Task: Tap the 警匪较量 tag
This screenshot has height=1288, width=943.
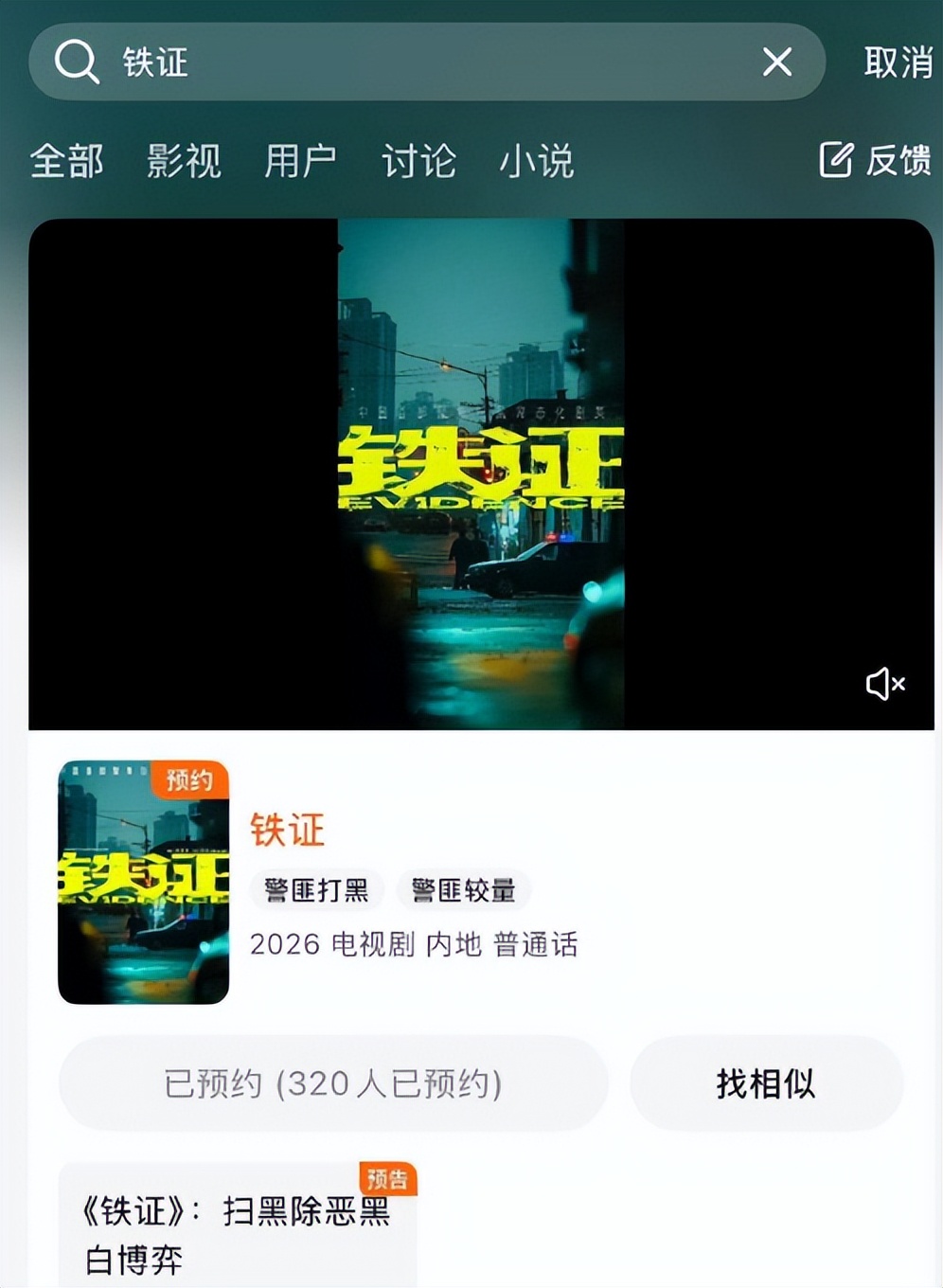Action: [463, 890]
